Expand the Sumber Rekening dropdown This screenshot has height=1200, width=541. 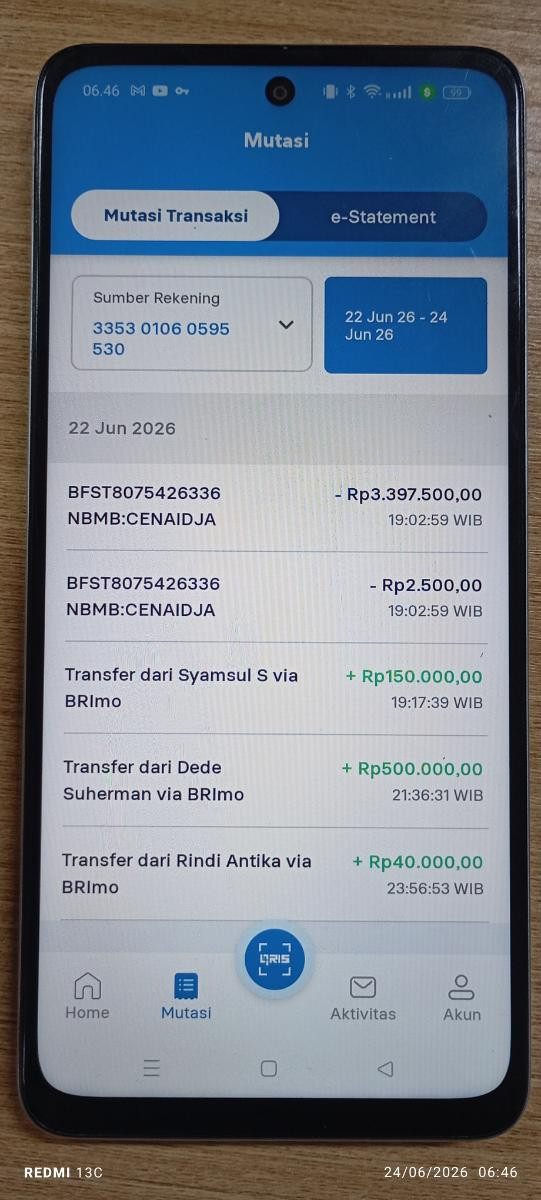tap(192, 324)
